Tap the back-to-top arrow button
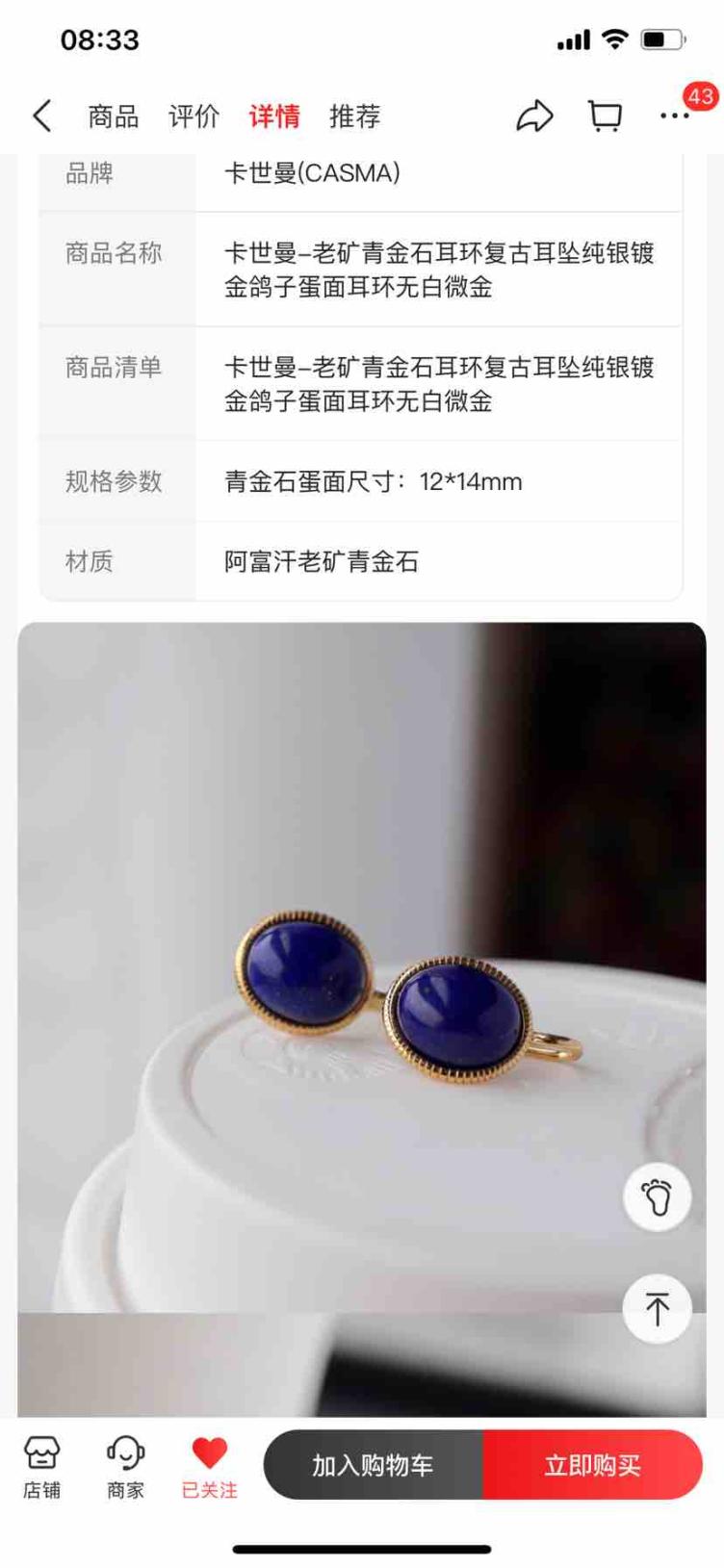724x1568 pixels. 658,1308
